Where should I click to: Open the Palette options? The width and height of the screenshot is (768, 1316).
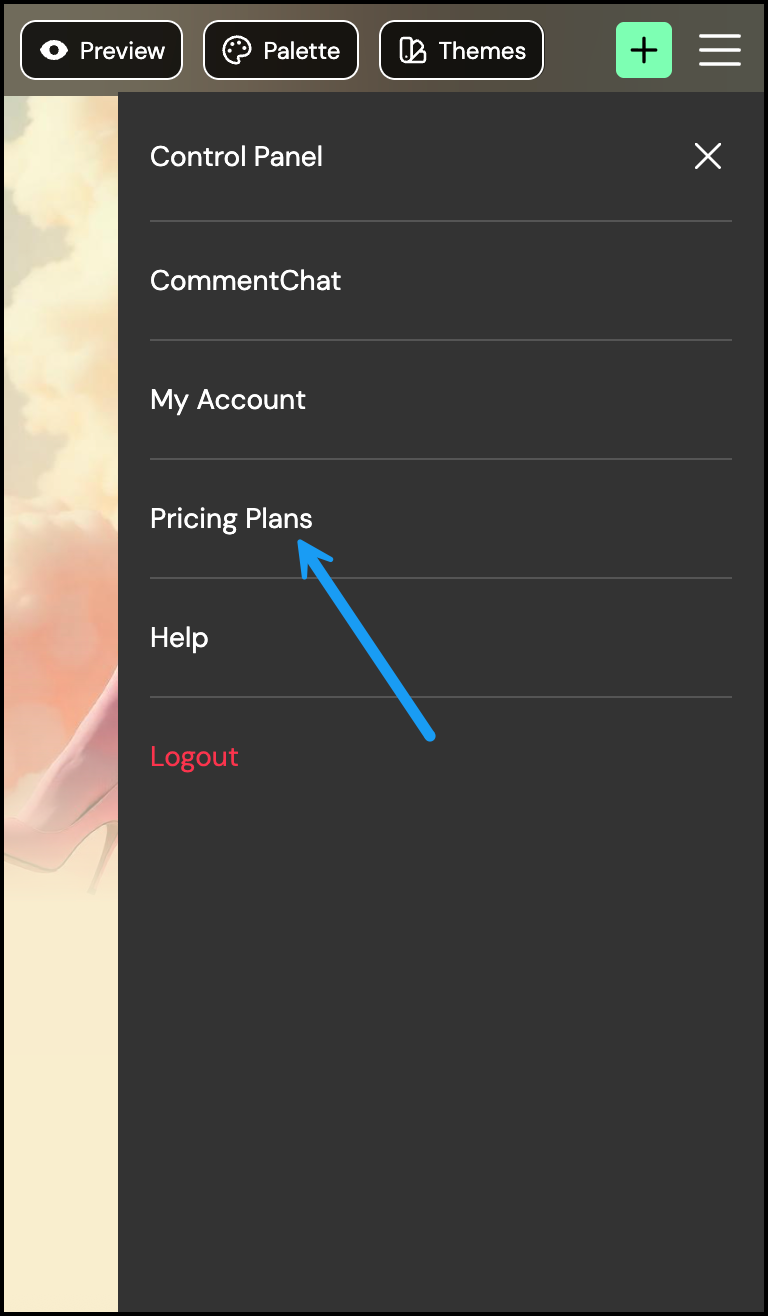tap(280, 50)
